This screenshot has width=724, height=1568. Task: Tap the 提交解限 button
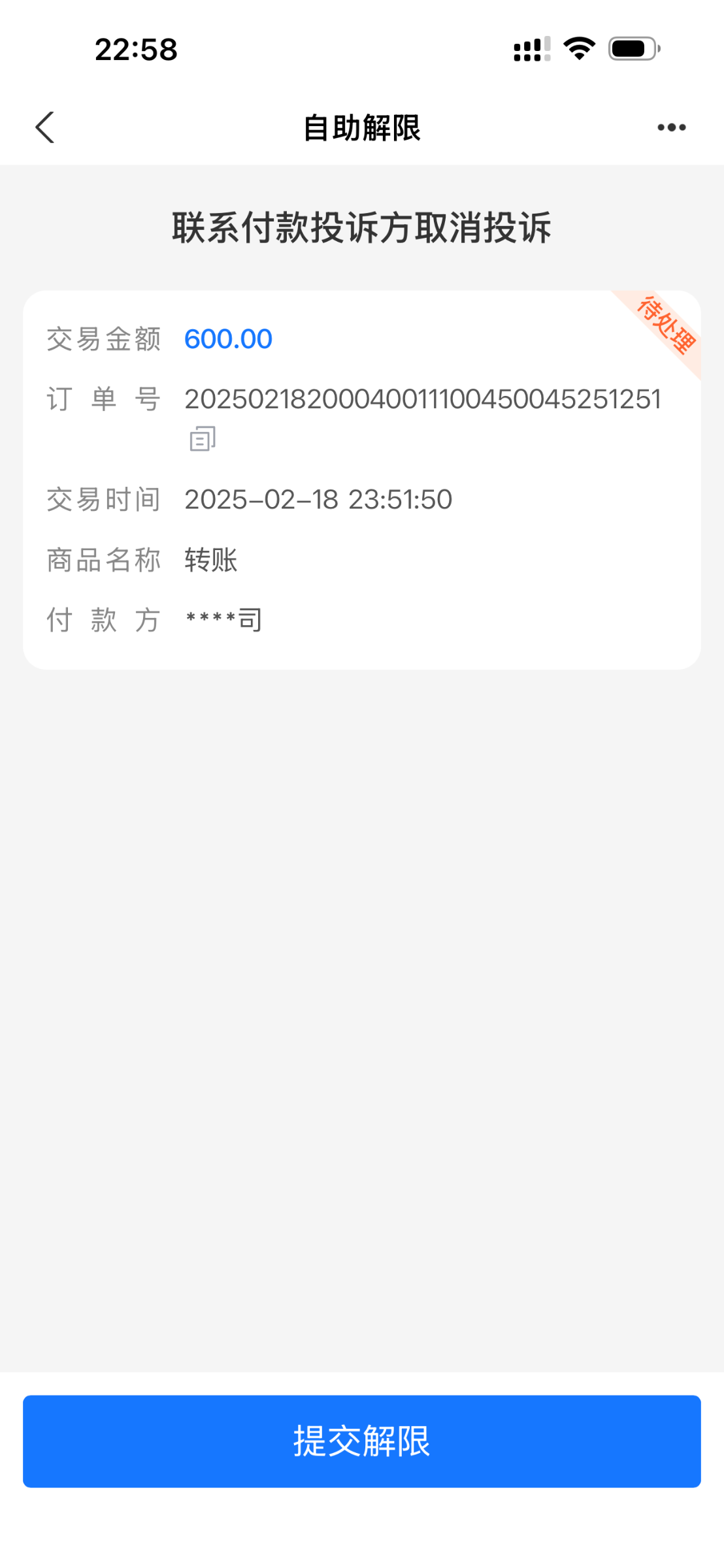point(362,1441)
